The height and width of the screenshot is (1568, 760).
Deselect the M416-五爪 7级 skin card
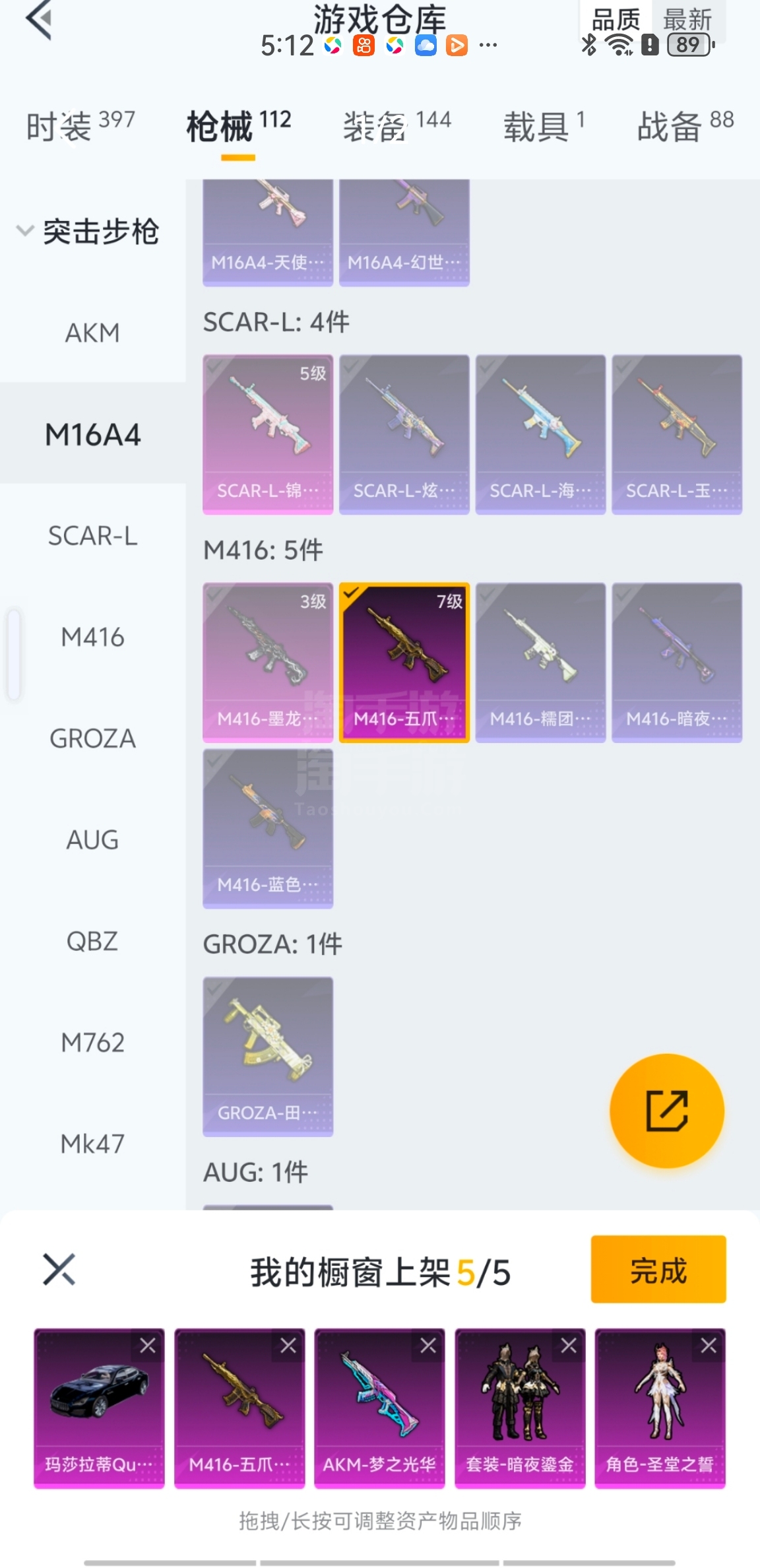[x=404, y=663]
